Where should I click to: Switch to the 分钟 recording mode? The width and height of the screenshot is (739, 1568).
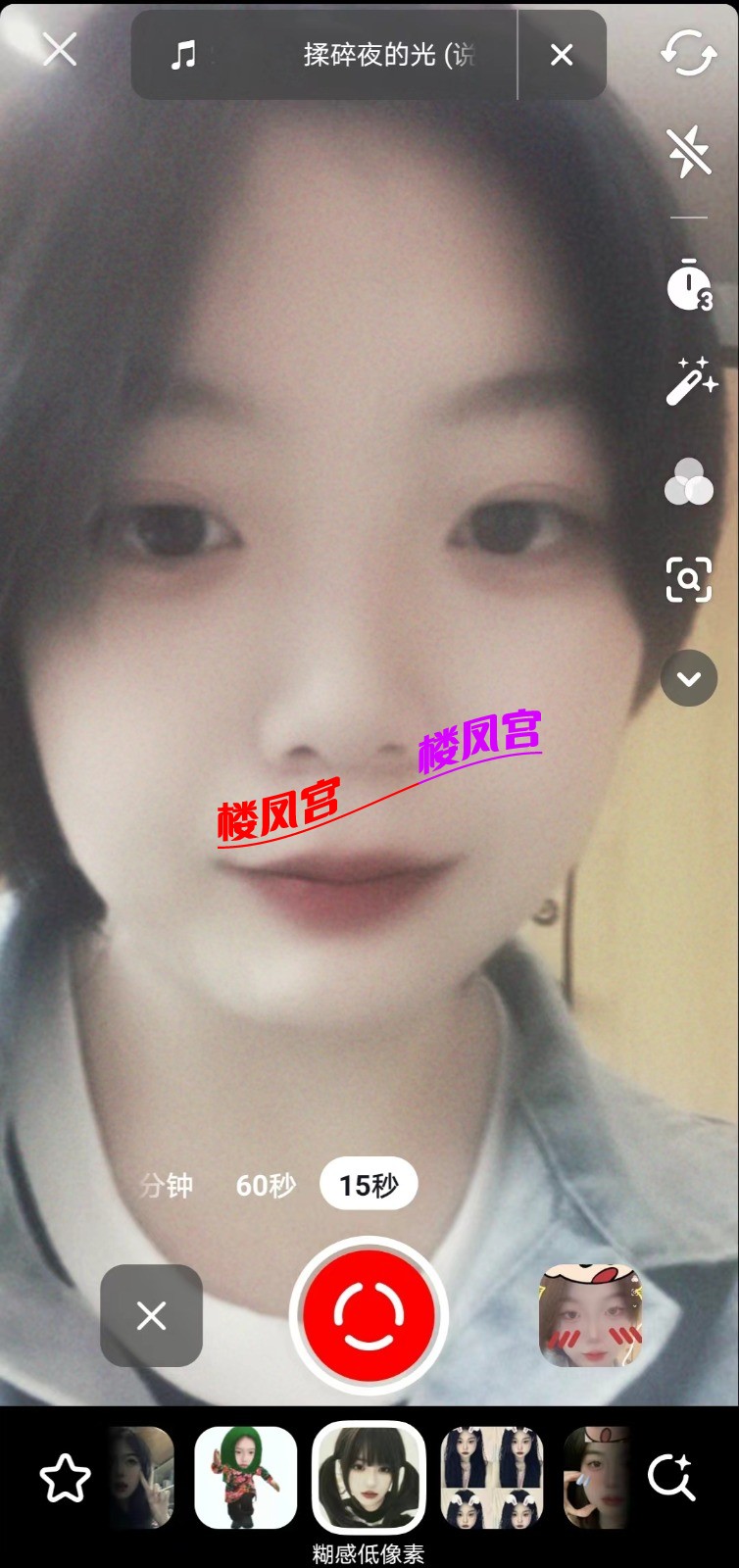coord(167,1186)
